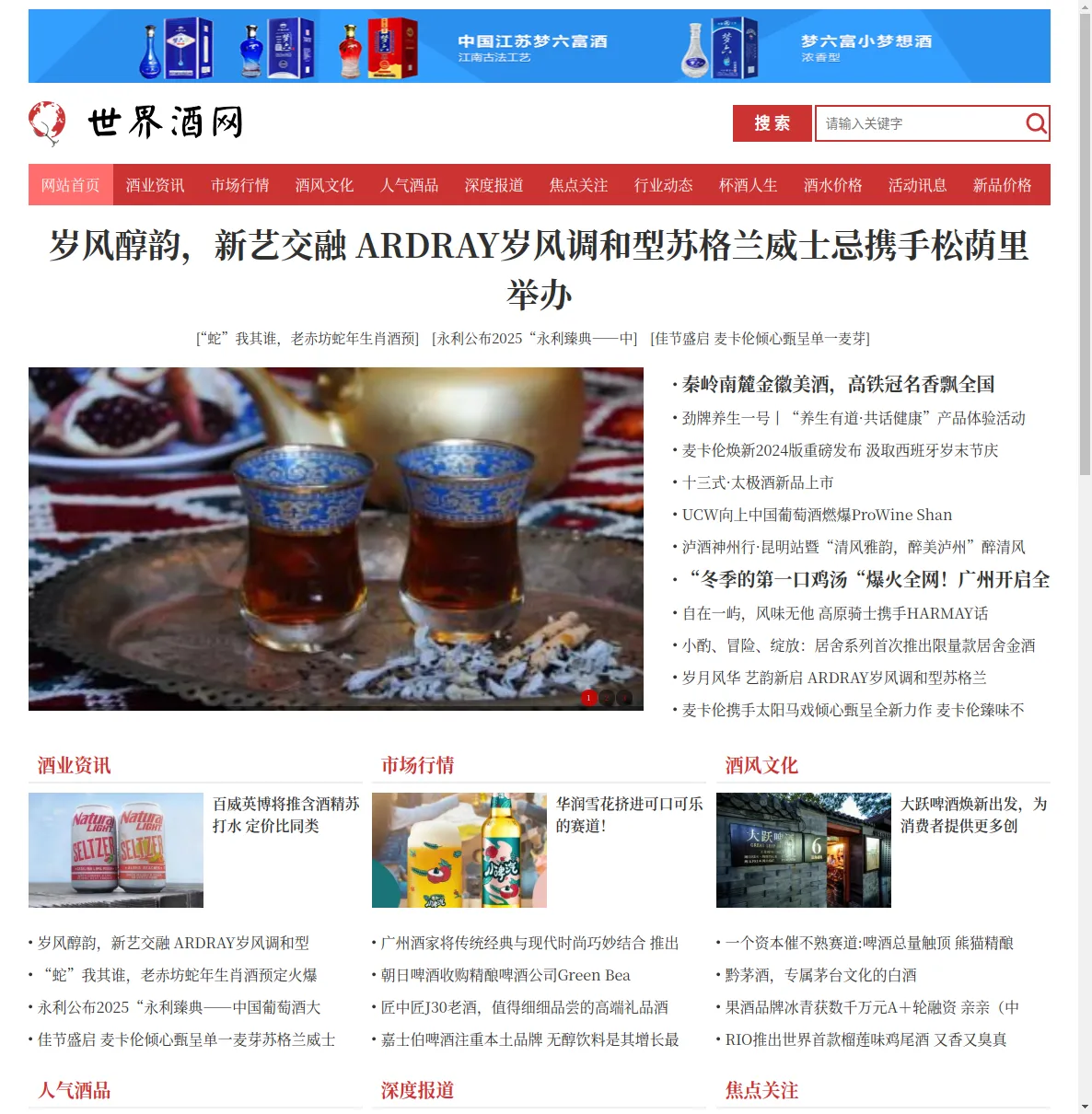Open 朝日啤酒收购精酿啤酒公司 link
This screenshot has width=1092, height=1114.
[x=505, y=975]
